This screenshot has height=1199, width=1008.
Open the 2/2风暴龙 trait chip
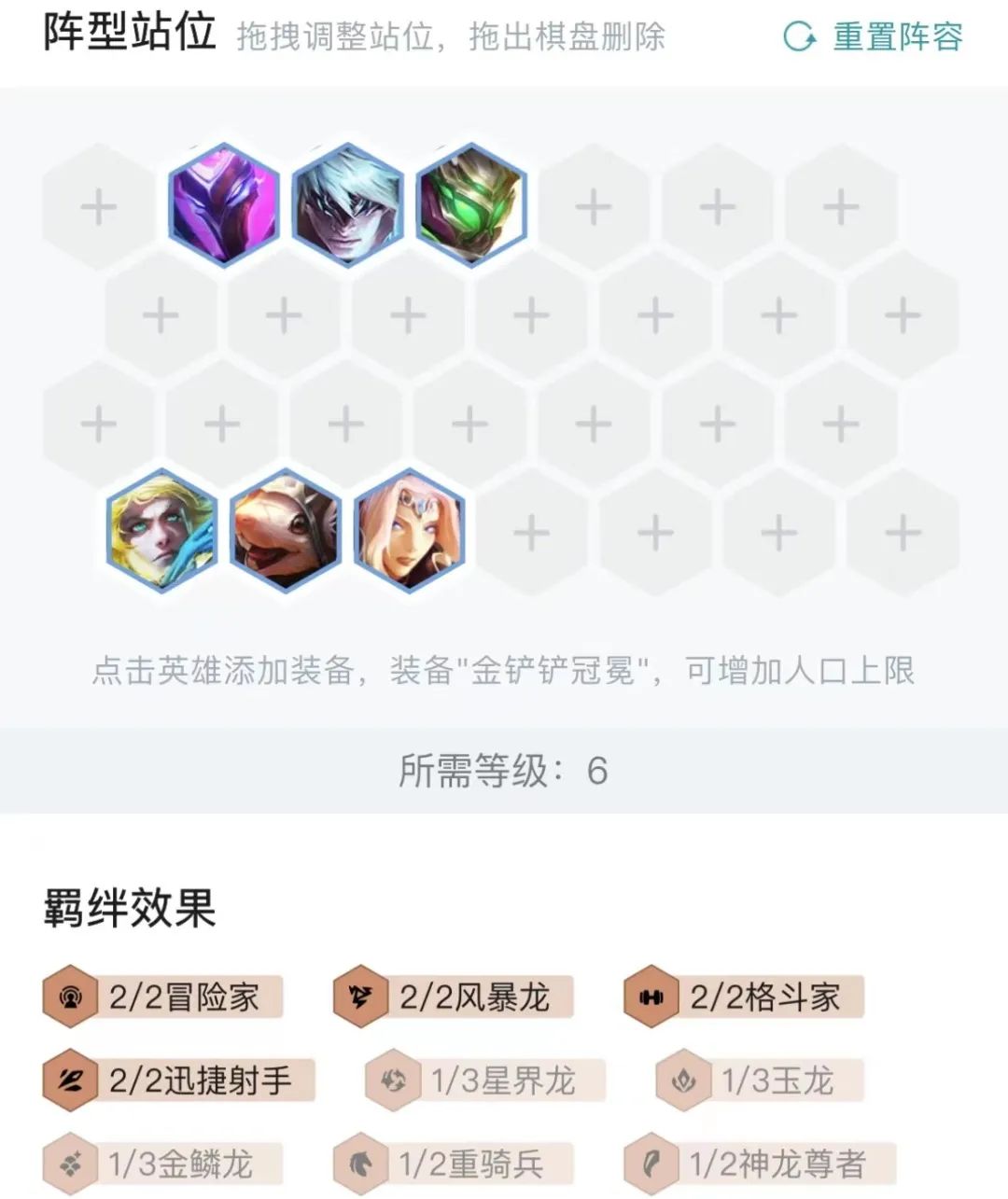[x=455, y=997]
